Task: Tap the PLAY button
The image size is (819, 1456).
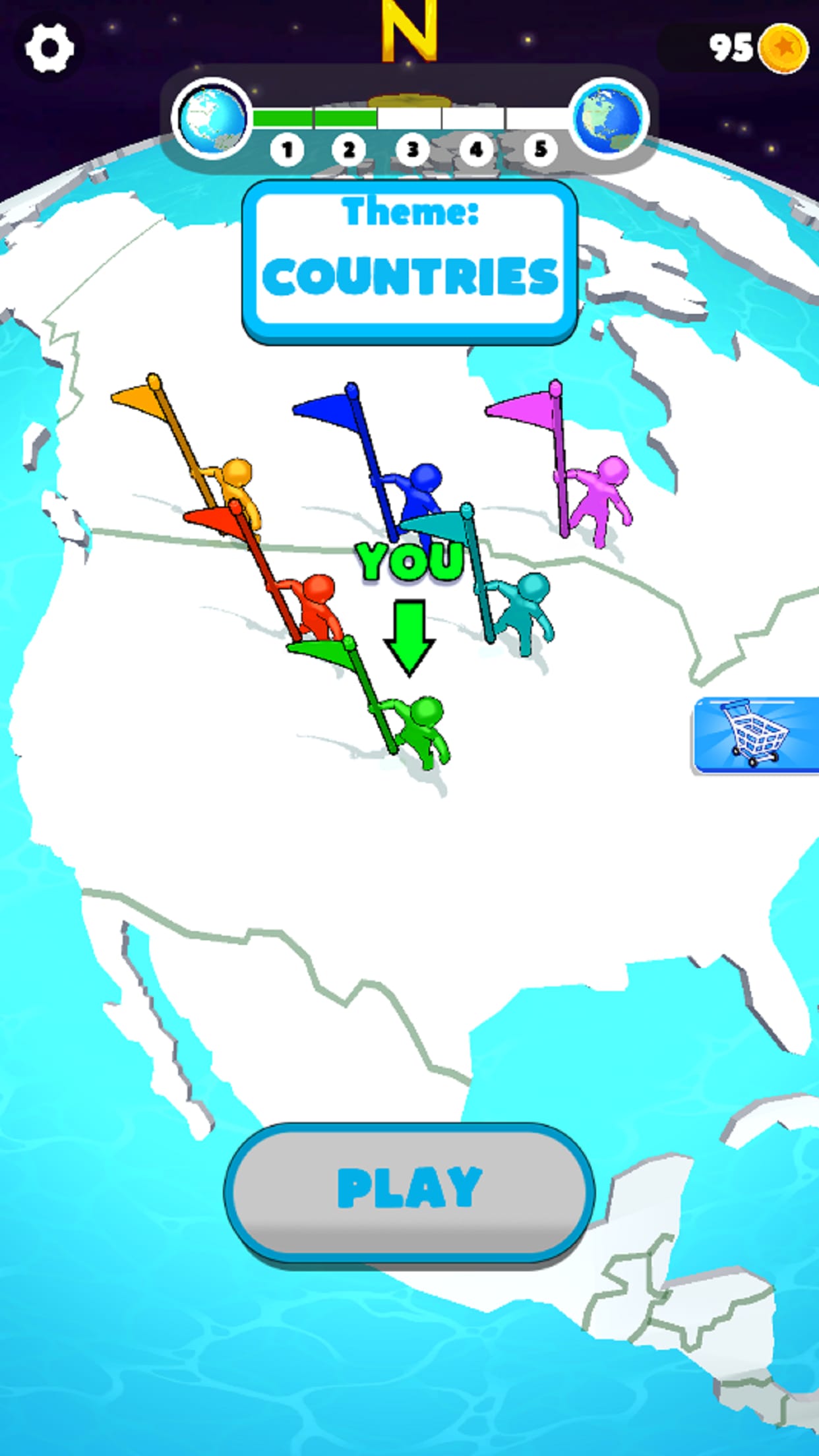Action: [x=409, y=1190]
